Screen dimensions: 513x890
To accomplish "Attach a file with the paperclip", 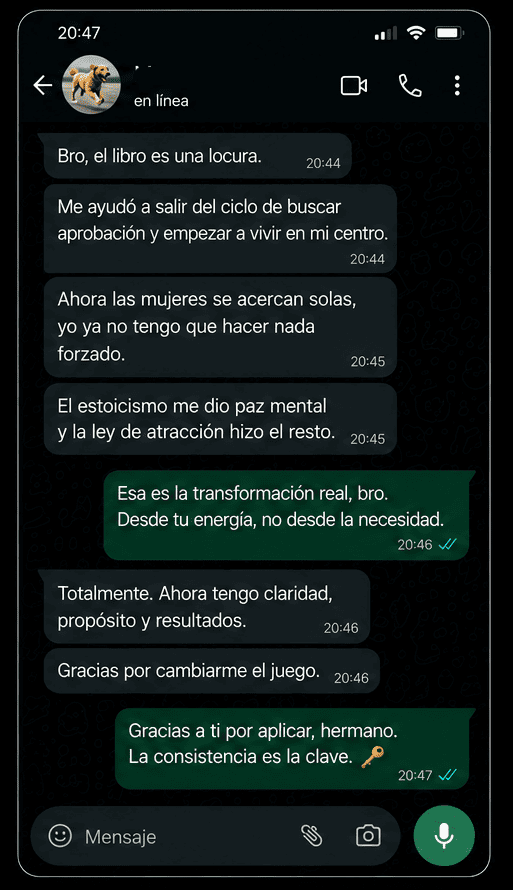I will click(x=312, y=836).
